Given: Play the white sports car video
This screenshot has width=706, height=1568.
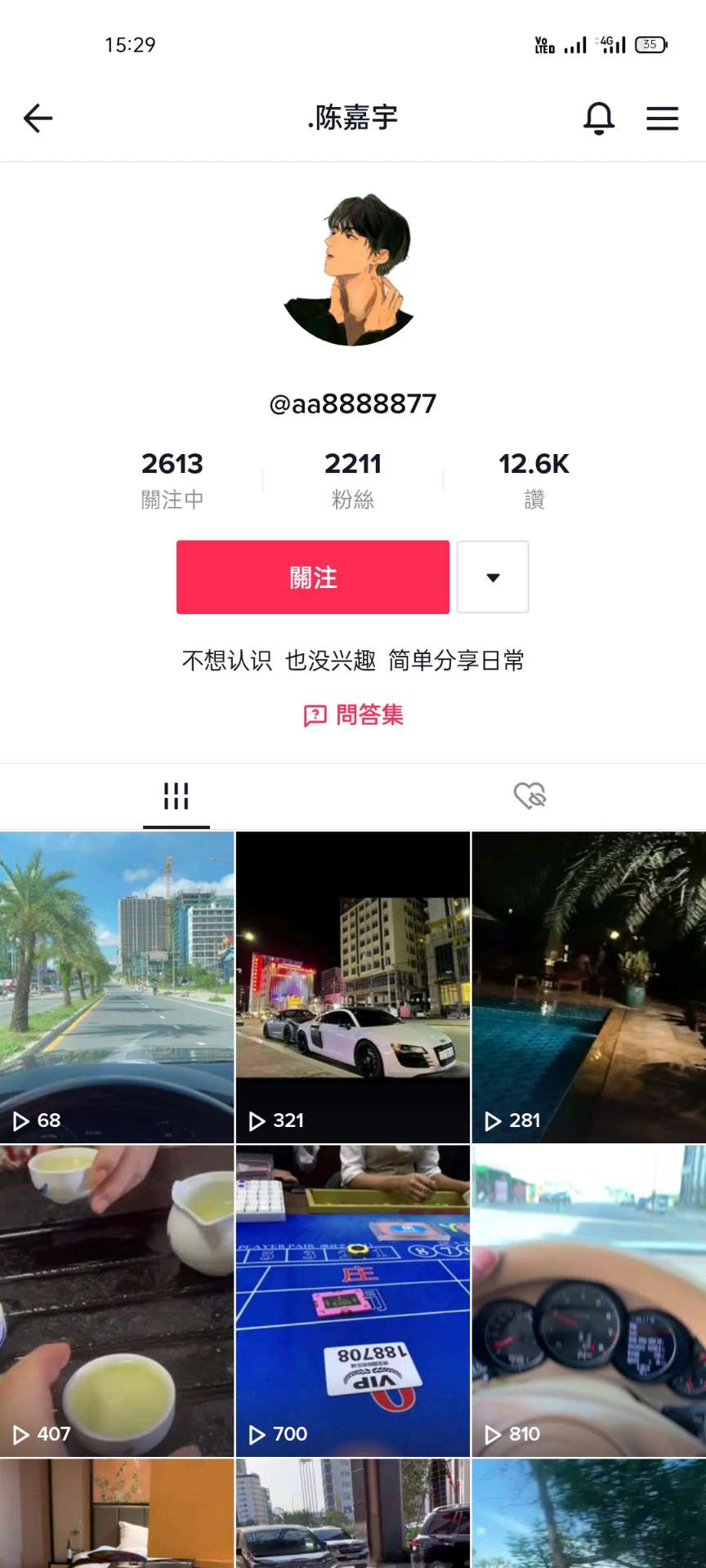Looking at the screenshot, I should click(x=353, y=987).
